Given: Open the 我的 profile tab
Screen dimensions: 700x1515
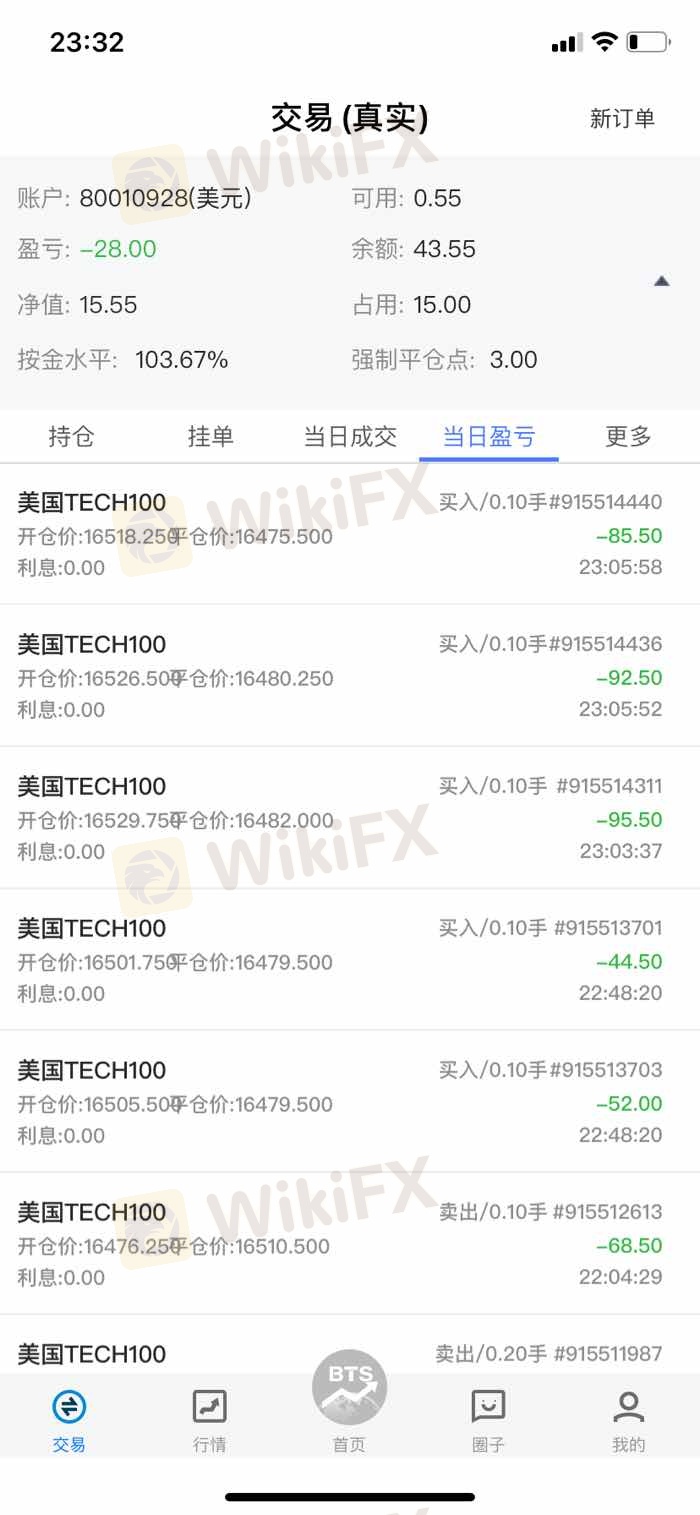Looking at the screenshot, I should coord(628,1420).
